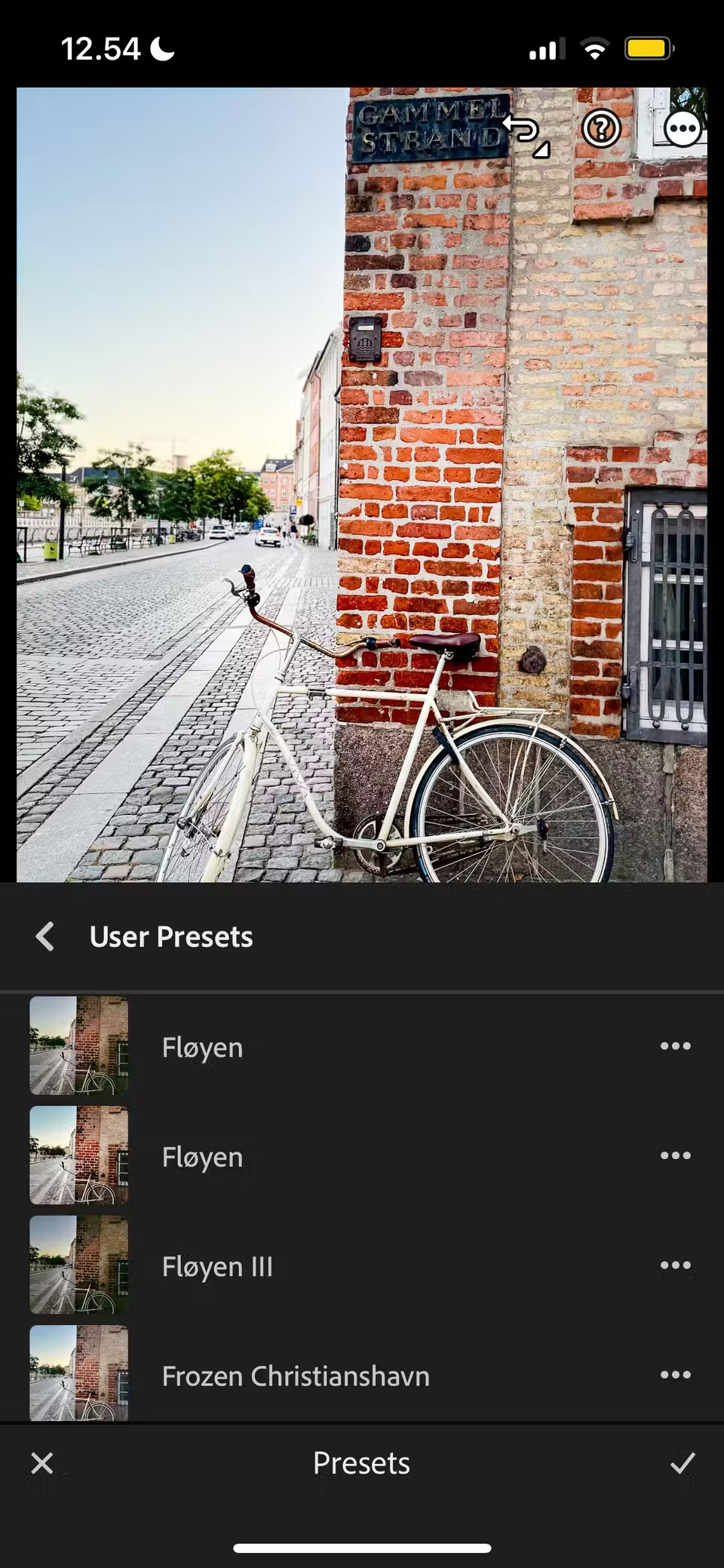This screenshot has width=724, height=1568.
Task: Tap the Frozen Christianshavn preset thumbnail
Action: pos(78,1373)
